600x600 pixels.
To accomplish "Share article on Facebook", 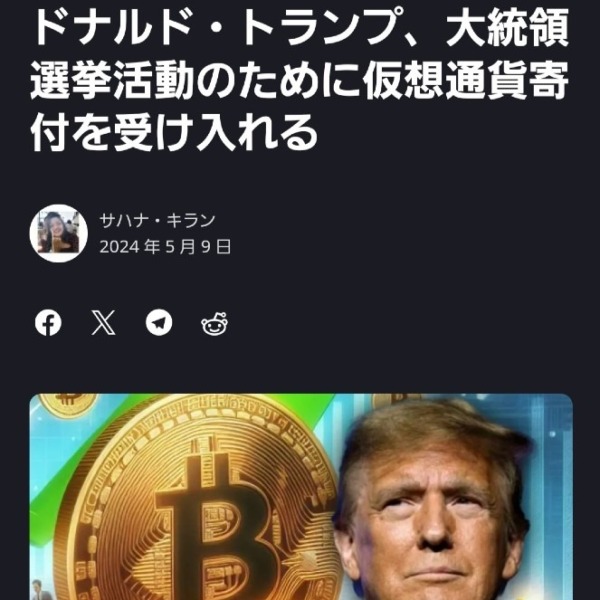I will [x=48, y=323].
